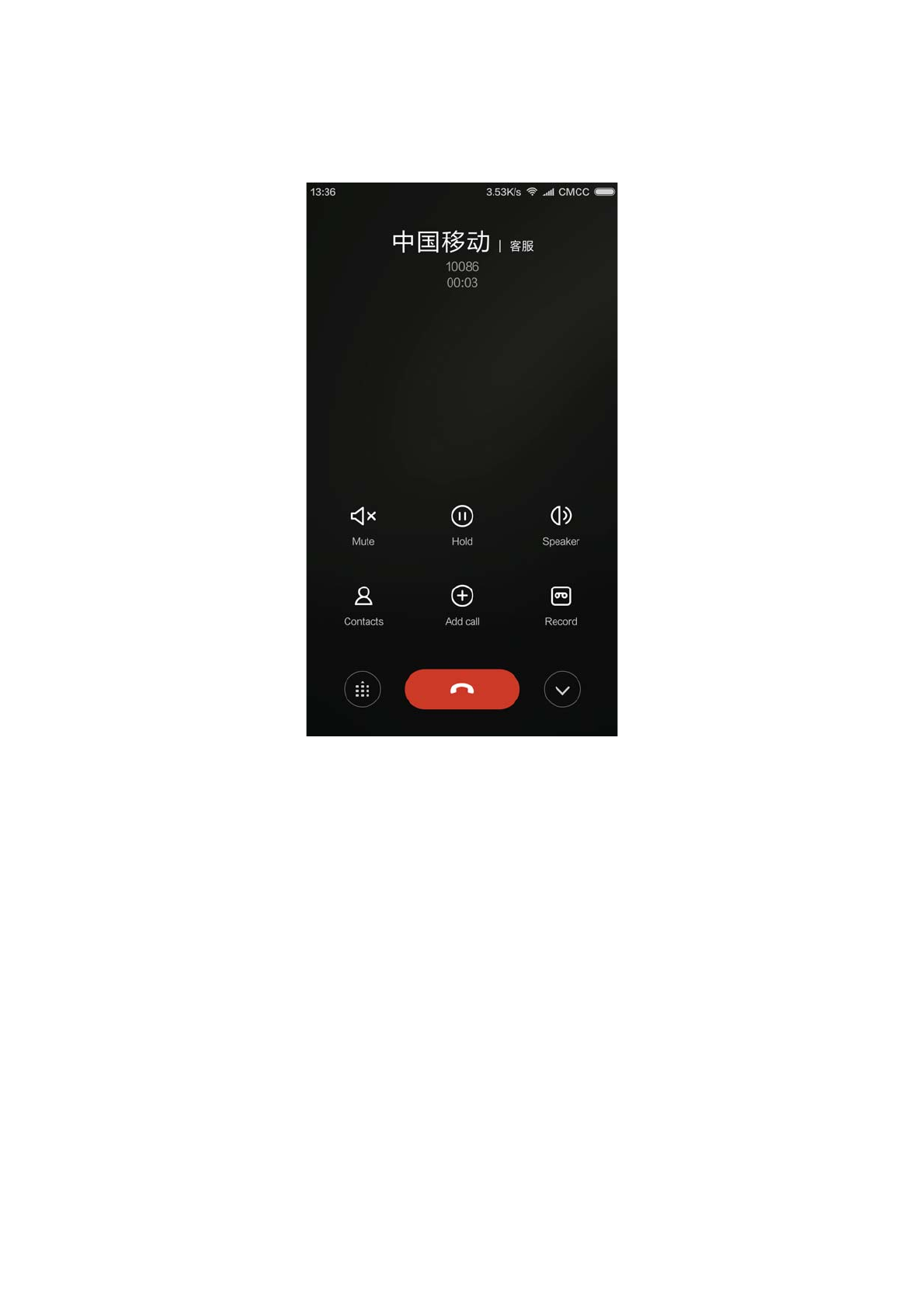The image size is (924, 1308).
Task: Open the dial pad
Action: (363, 689)
